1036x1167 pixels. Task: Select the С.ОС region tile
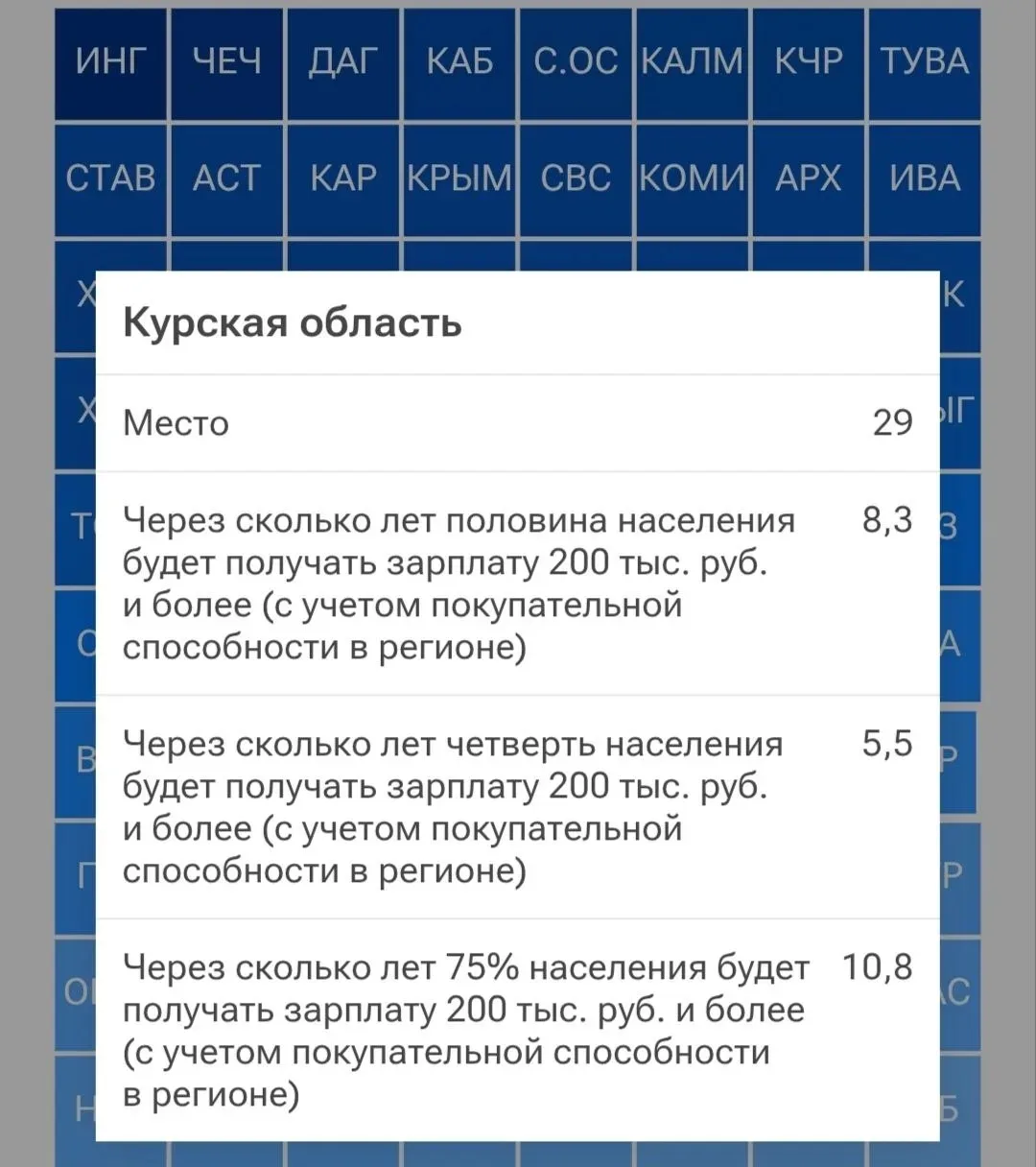(x=576, y=63)
